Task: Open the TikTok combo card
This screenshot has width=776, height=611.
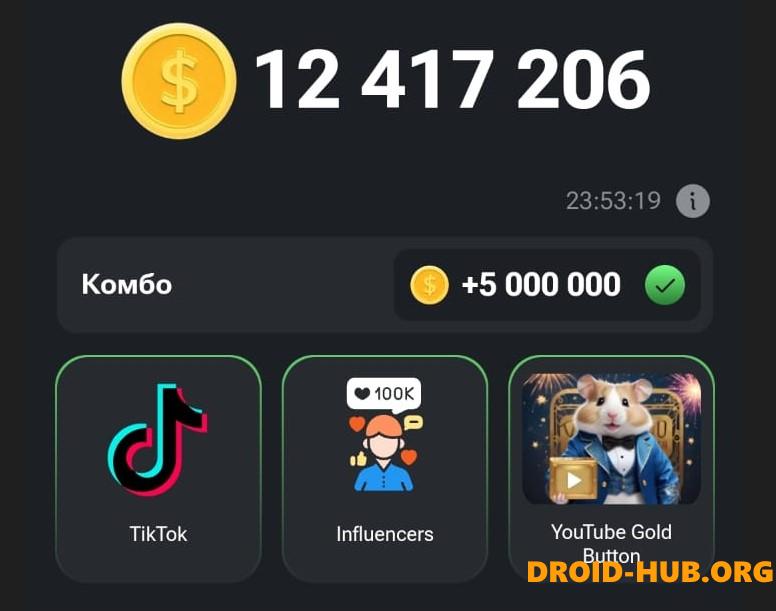Action: (x=158, y=468)
